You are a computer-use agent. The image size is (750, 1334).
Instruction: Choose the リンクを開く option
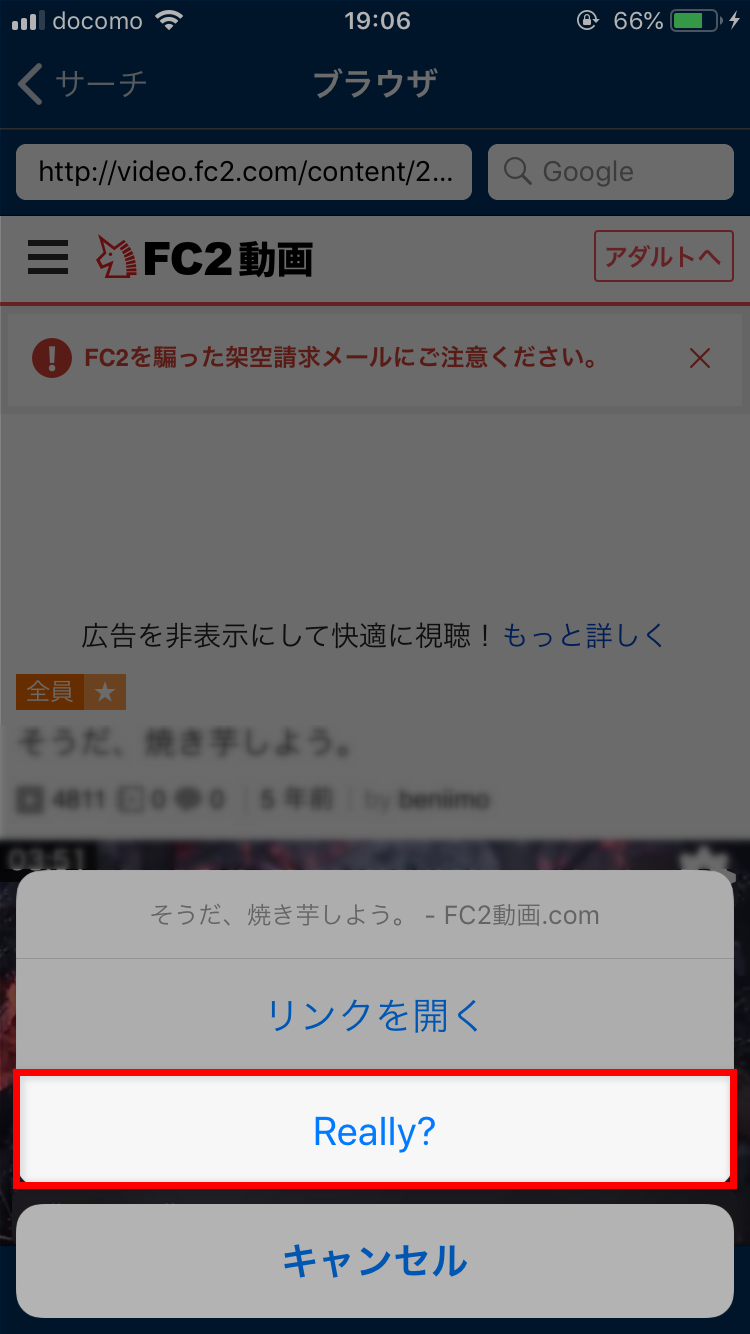click(375, 1016)
